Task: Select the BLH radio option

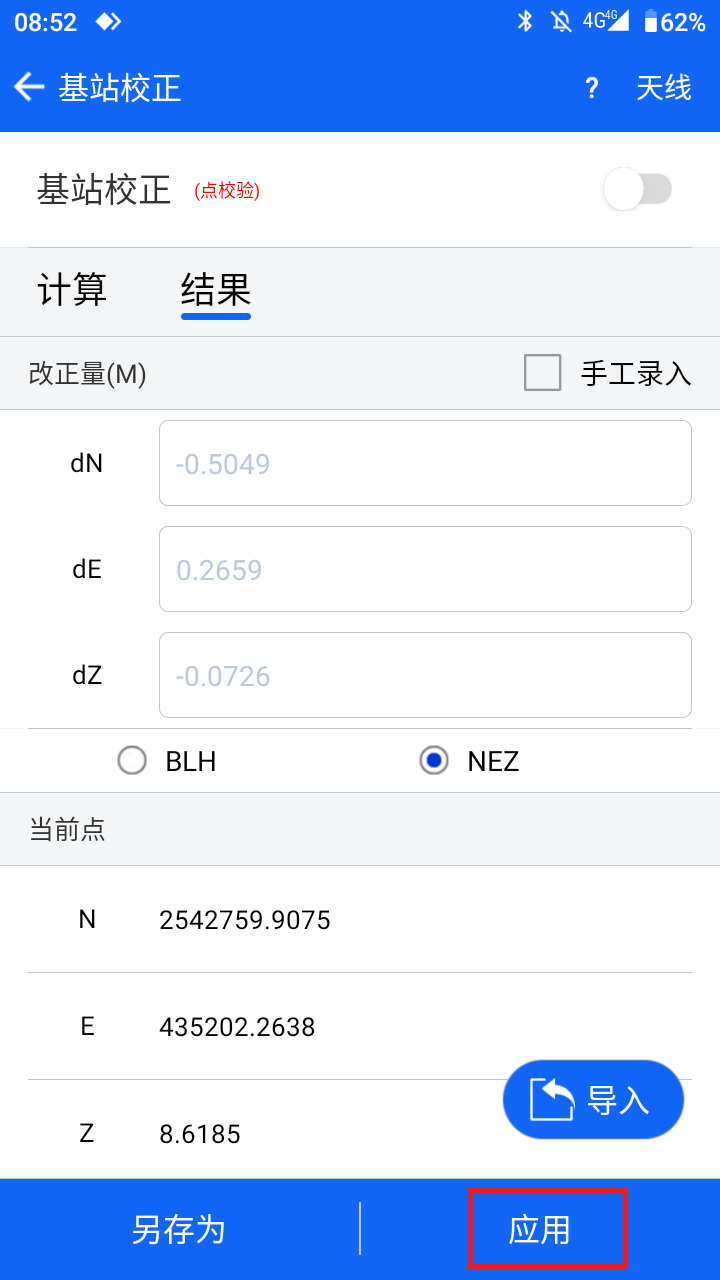Action: tap(132, 761)
